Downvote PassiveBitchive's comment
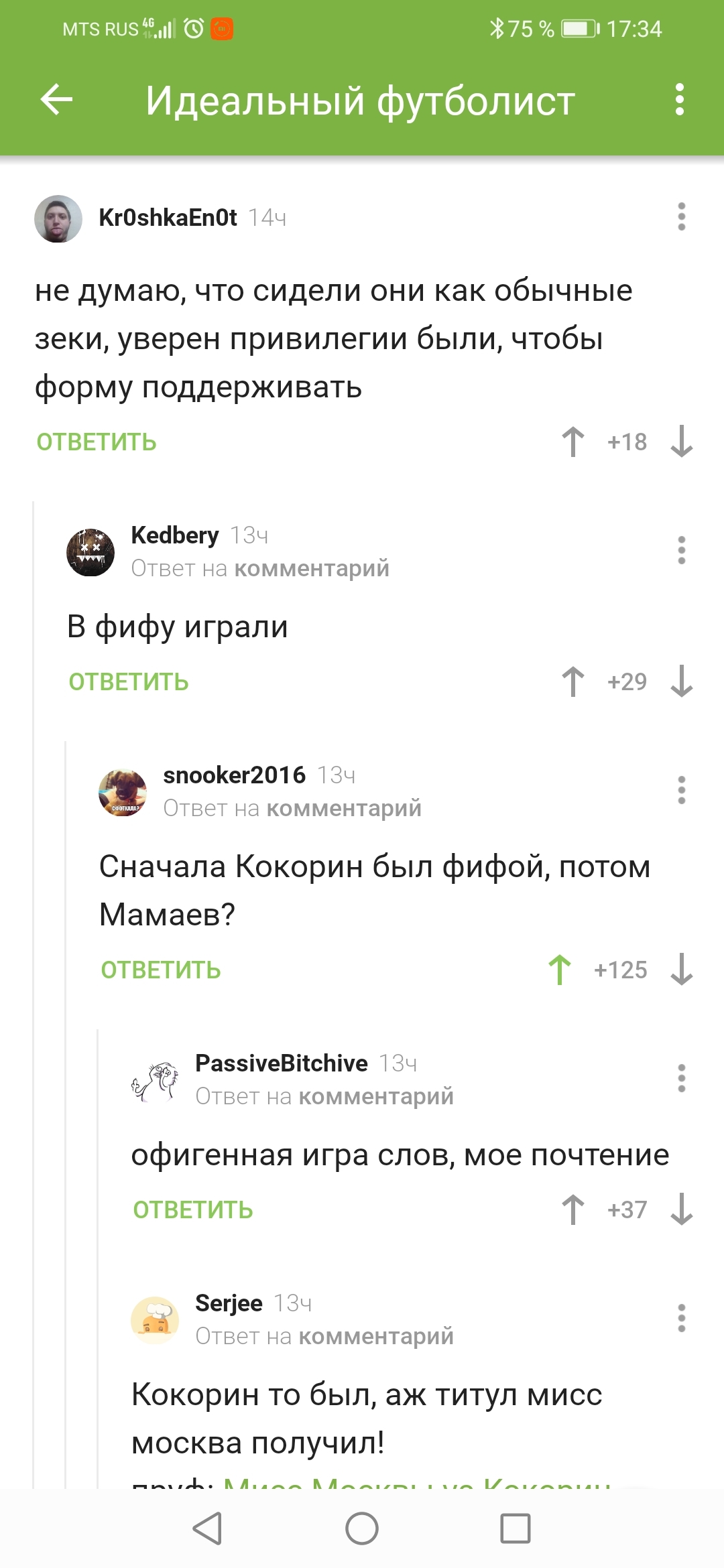Viewport: 724px width, 1568px height. pos(682,1210)
